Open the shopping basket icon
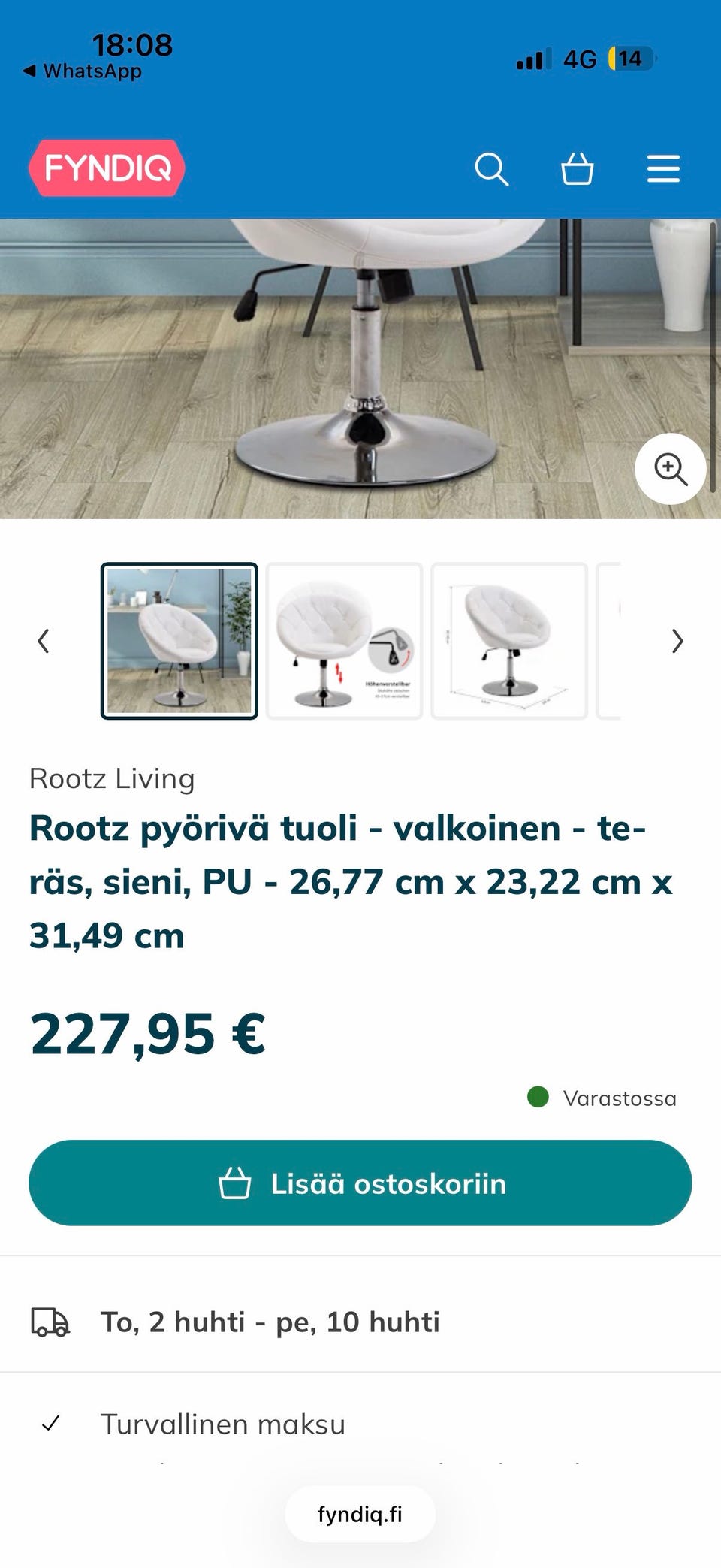721x1568 pixels. click(x=577, y=168)
